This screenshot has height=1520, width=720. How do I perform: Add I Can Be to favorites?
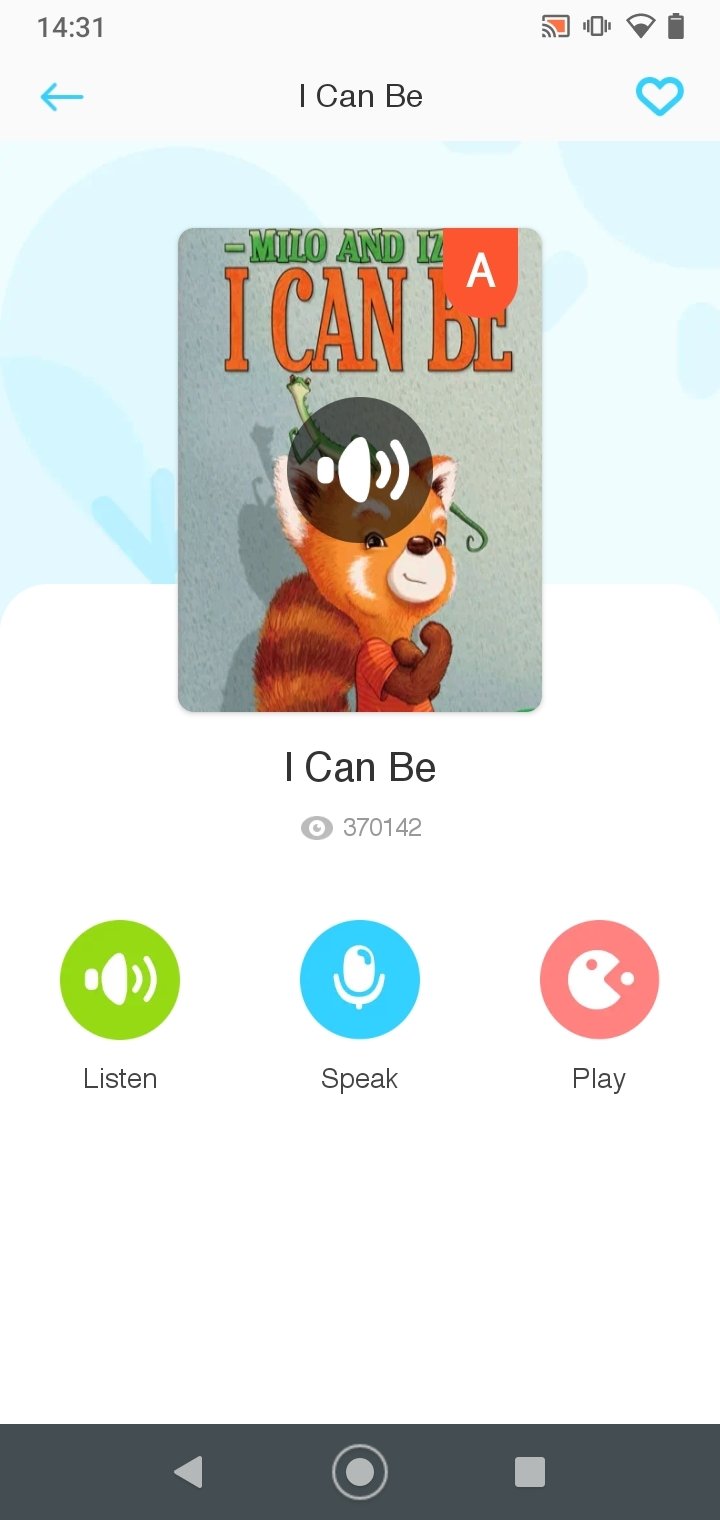tap(660, 97)
